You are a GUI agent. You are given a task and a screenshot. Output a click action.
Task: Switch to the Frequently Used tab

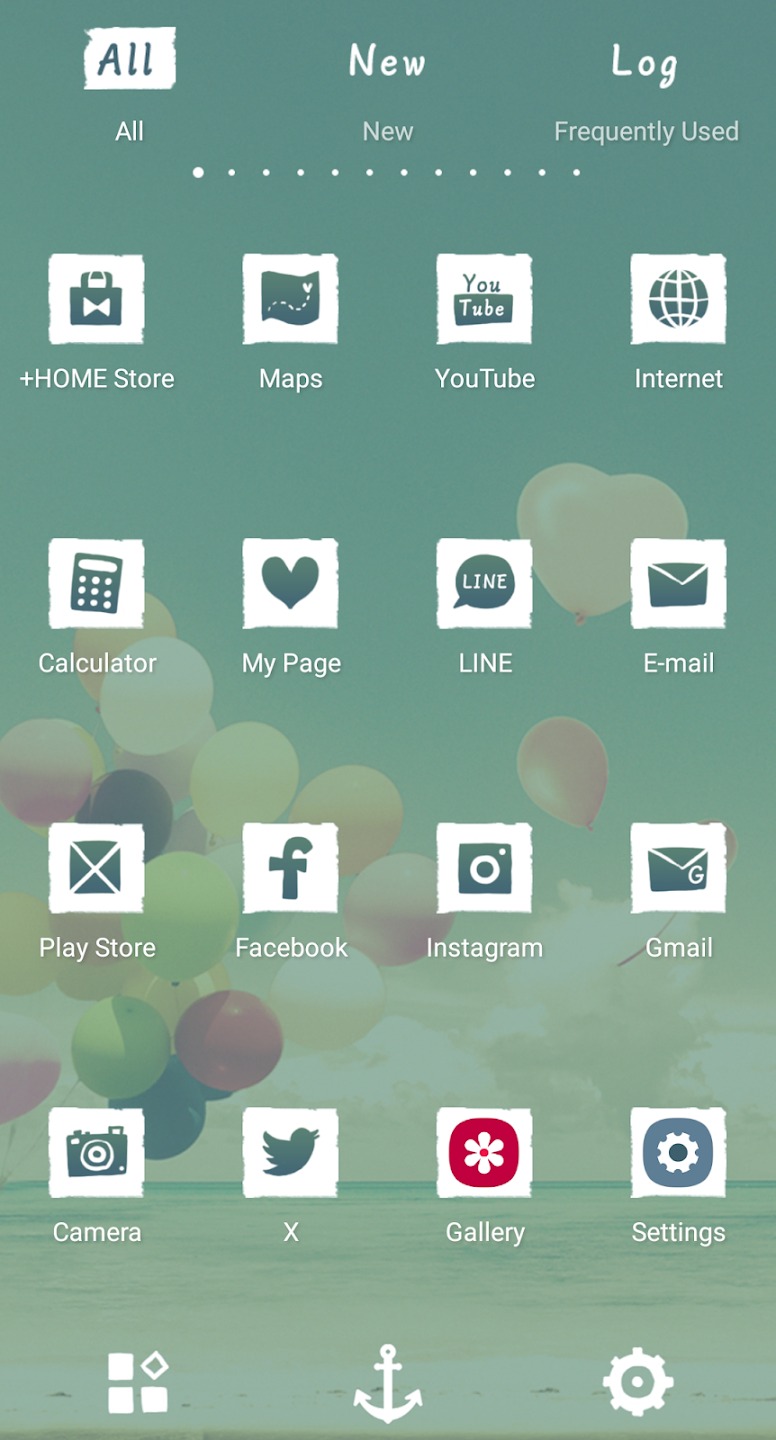point(645,88)
